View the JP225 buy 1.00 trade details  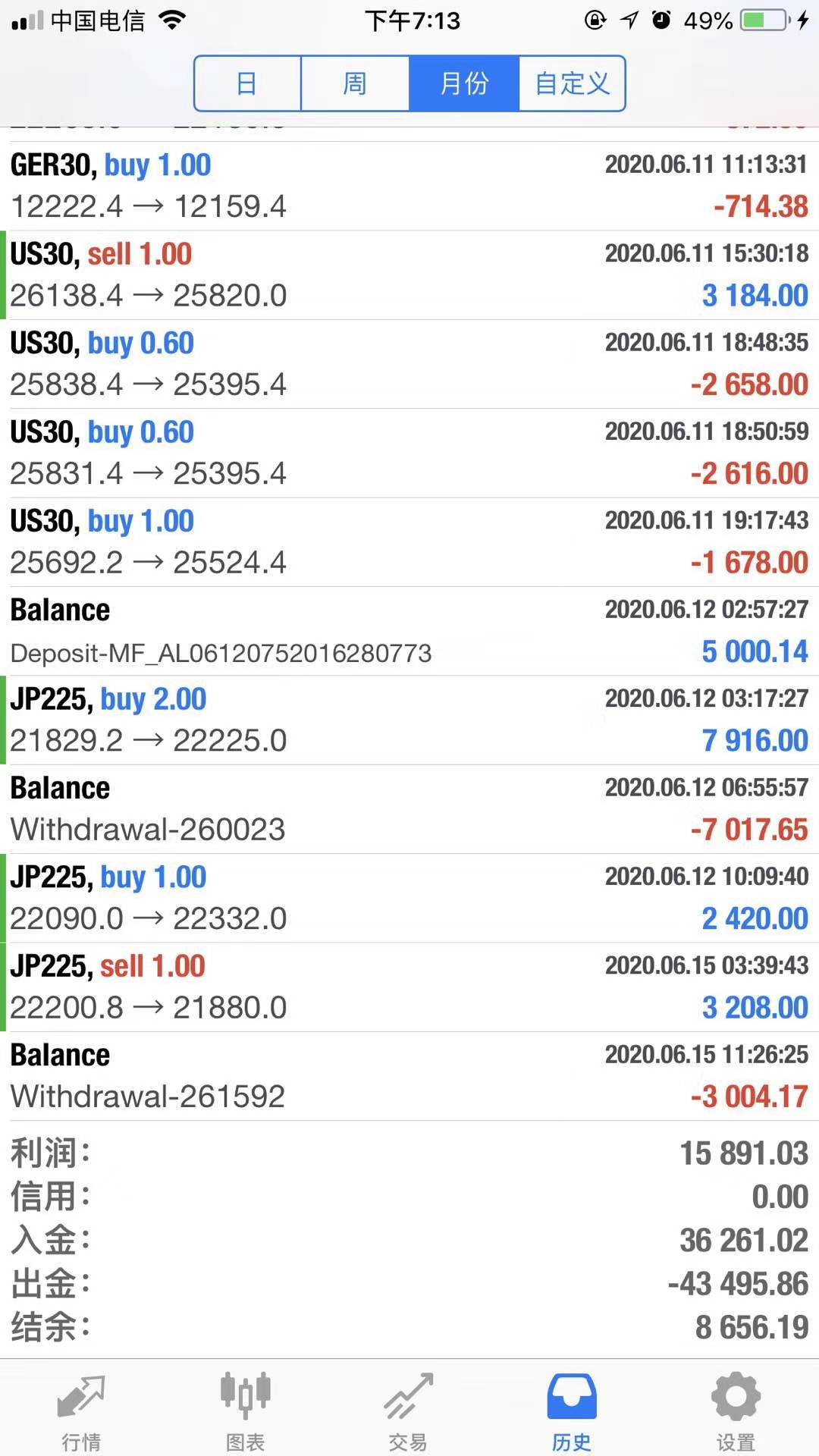(x=409, y=898)
